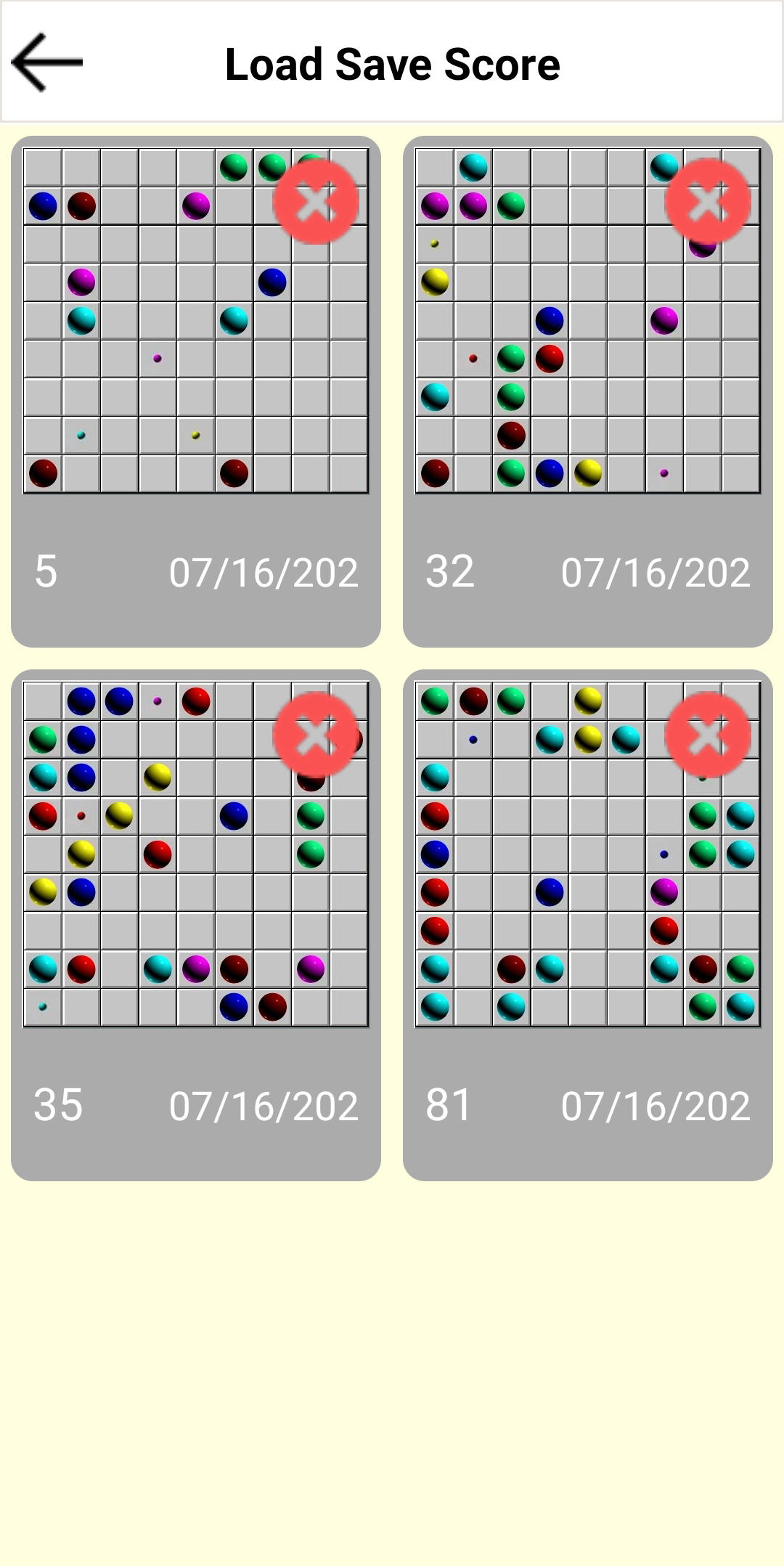This screenshot has width=784, height=1566.
Task: Tap score label 32 on its save card
Action: click(449, 572)
